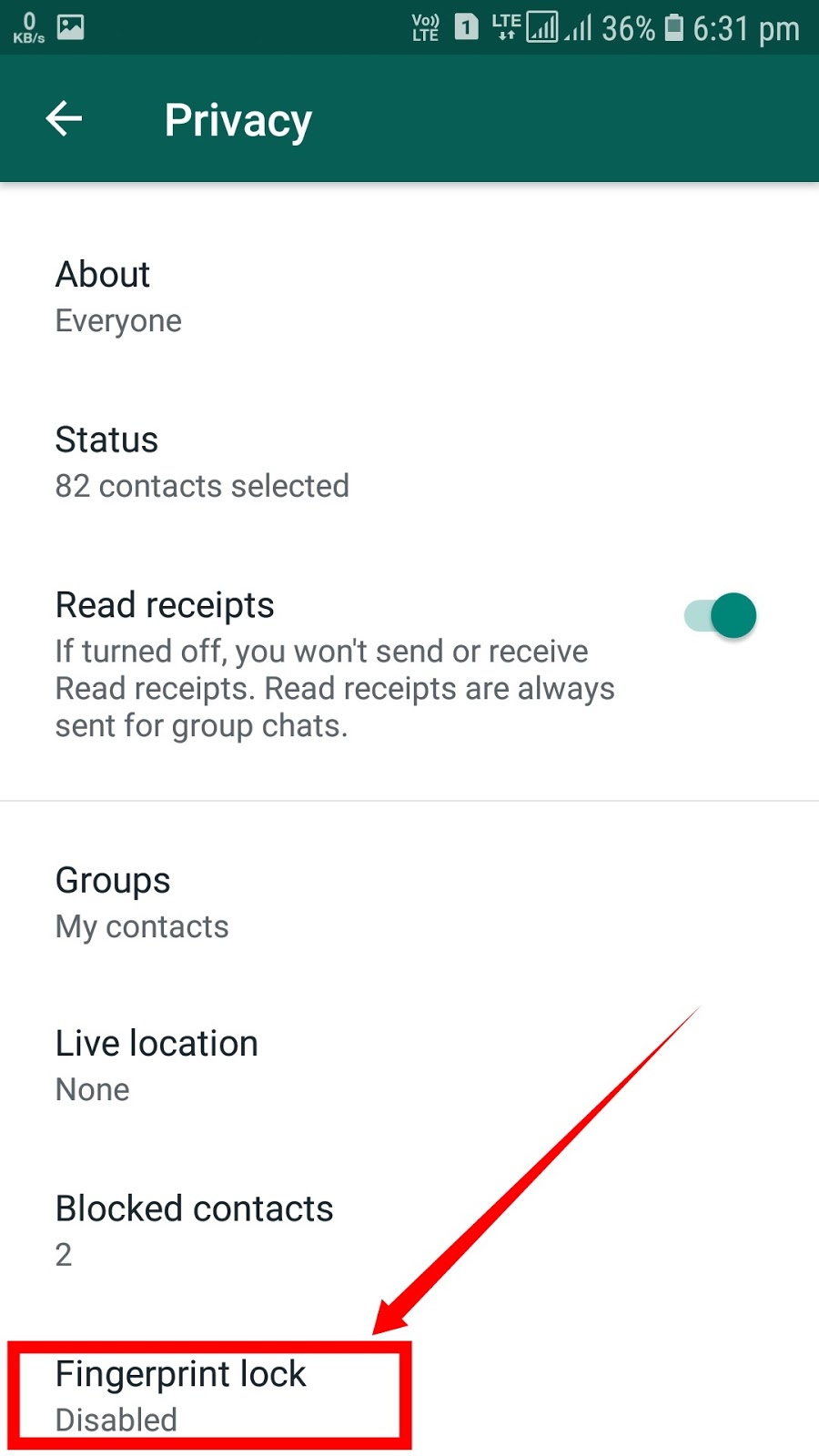Tap the LTE data arrows icon

[506, 25]
